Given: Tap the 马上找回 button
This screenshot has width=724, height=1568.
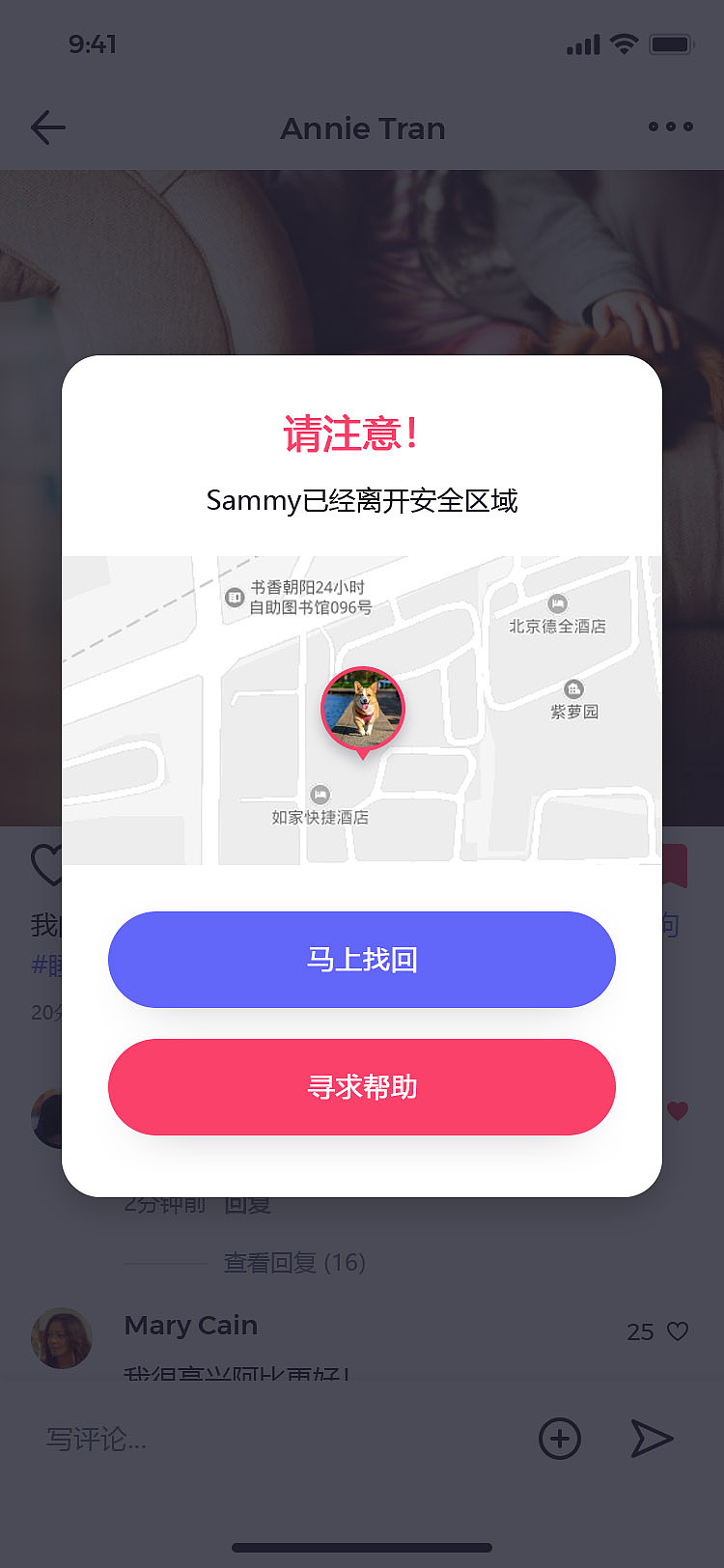Looking at the screenshot, I should pos(362,960).
